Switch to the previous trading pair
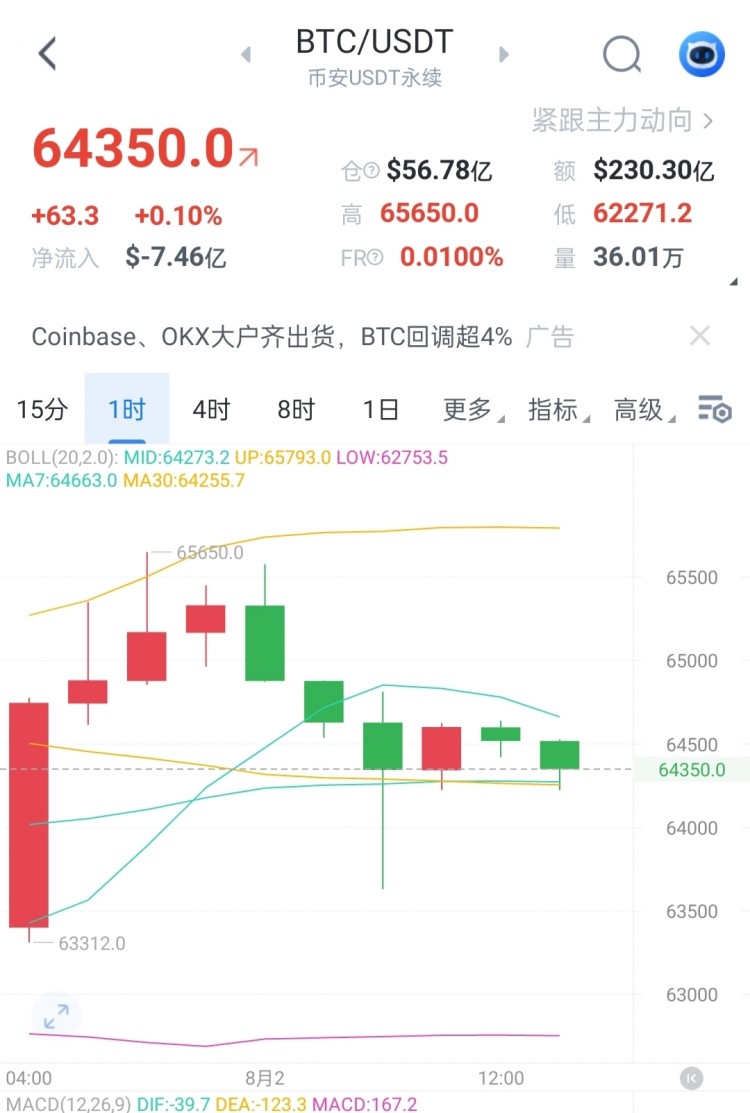Image resolution: width=750 pixels, height=1113 pixels. point(246,54)
